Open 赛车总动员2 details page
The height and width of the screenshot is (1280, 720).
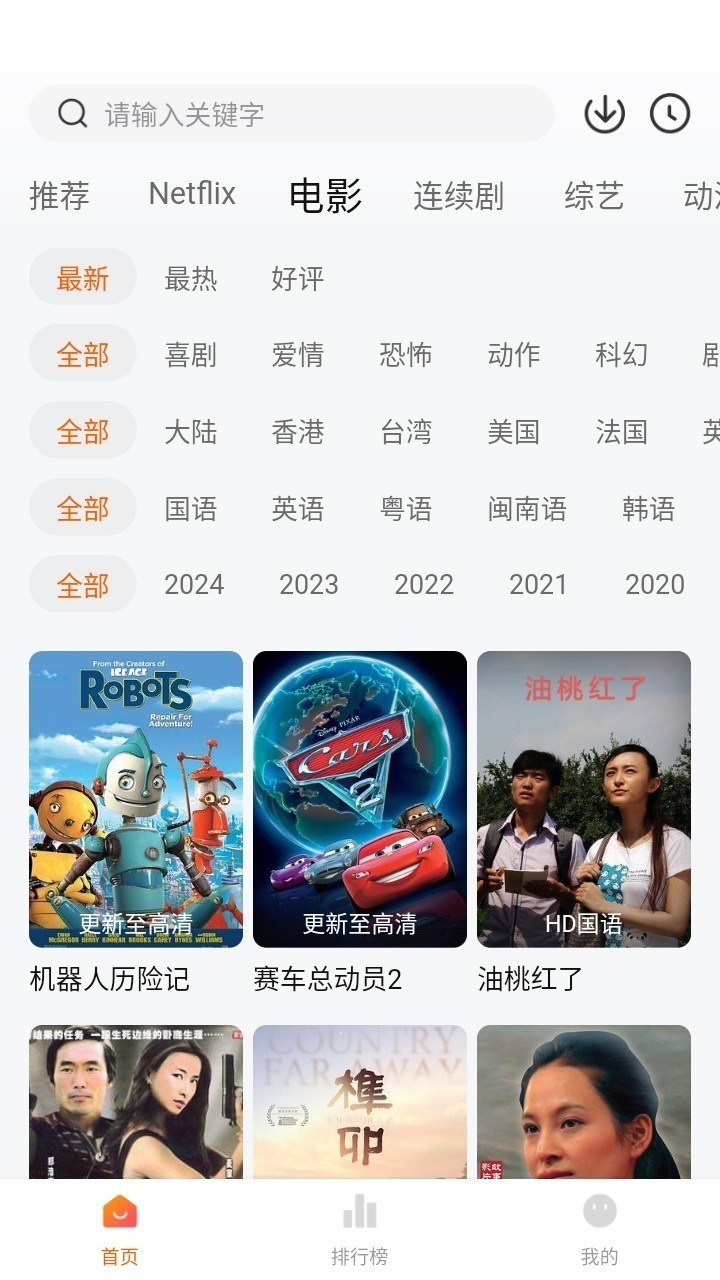tap(359, 799)
